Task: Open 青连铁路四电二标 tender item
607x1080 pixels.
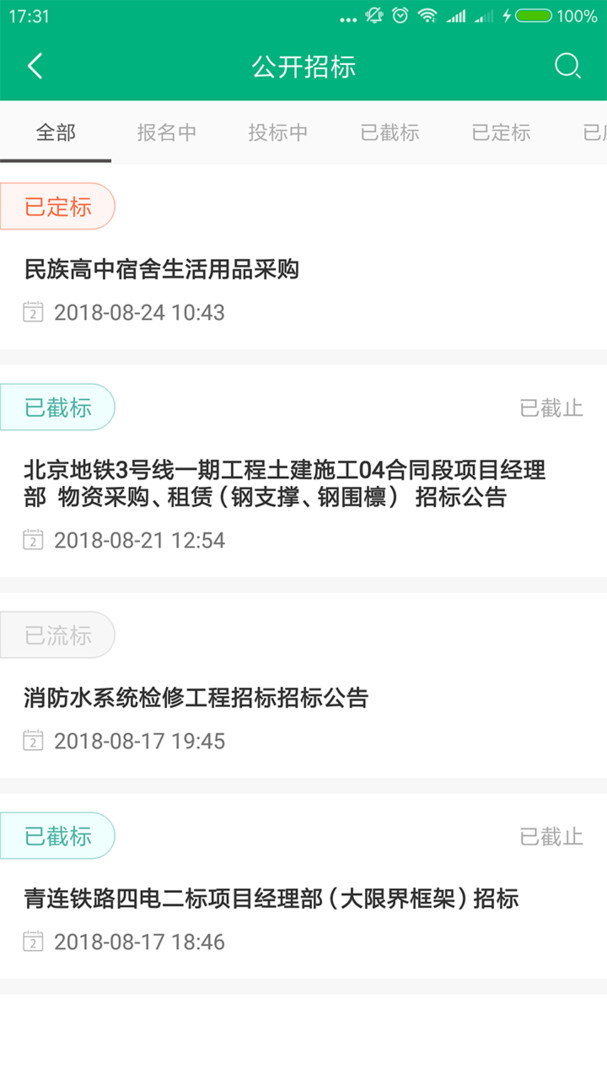Action: [x=303, y=886]
